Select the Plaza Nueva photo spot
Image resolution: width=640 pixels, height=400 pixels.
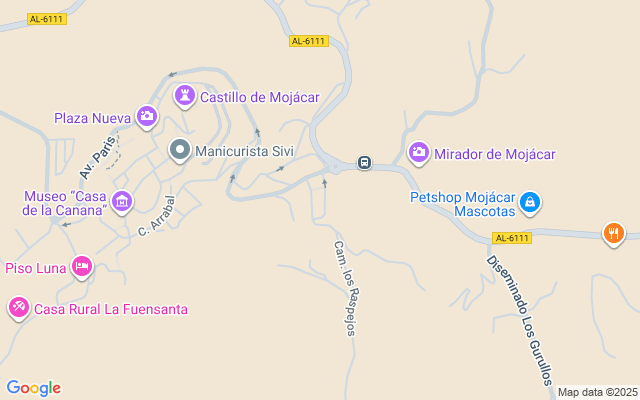(x=147, y=118)
